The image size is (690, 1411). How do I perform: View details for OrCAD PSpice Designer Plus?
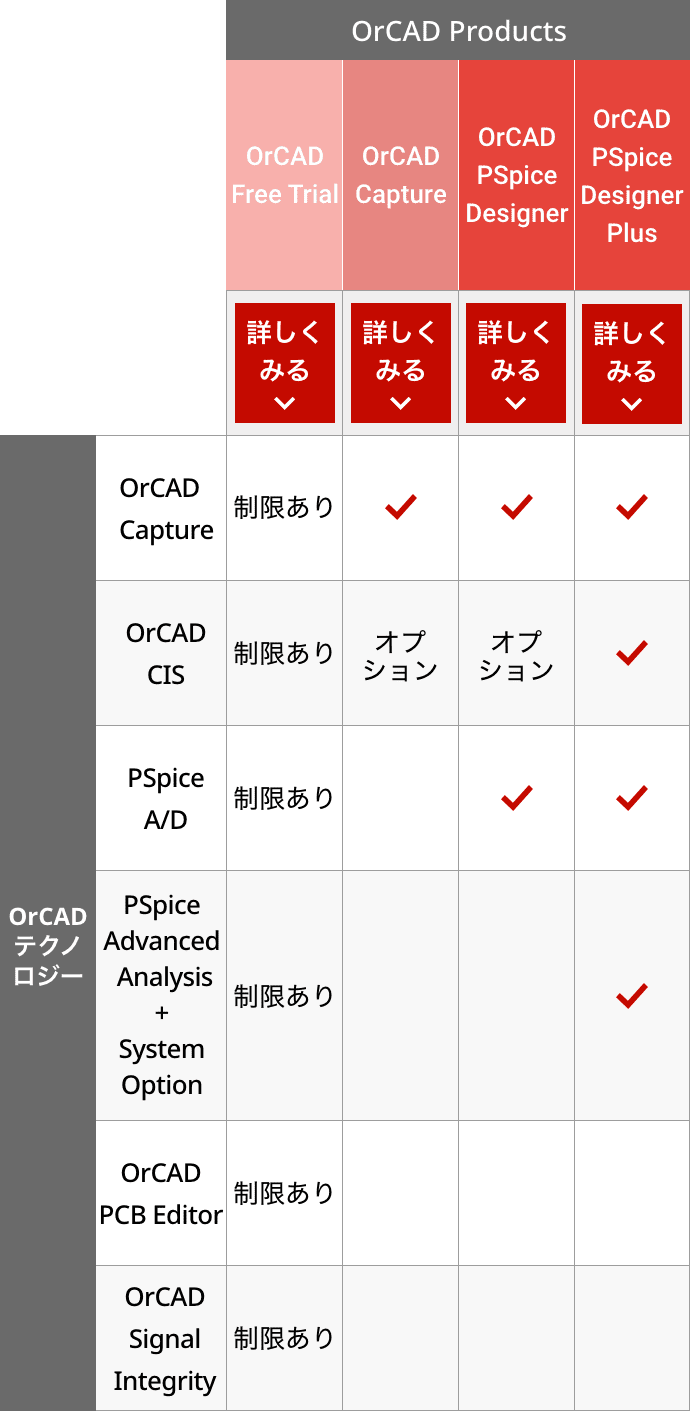point(632,363)
